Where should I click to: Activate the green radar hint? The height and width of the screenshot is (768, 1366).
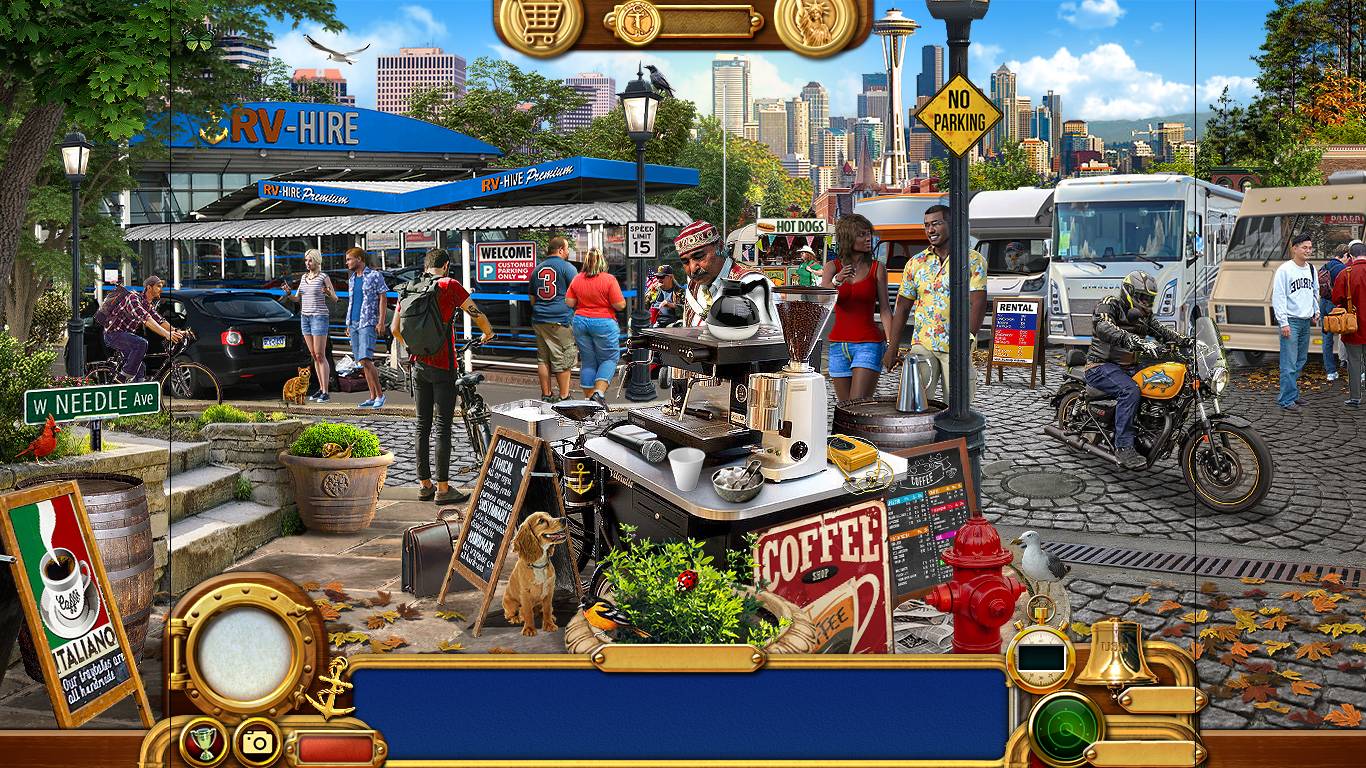click(x=1065, y=728)
